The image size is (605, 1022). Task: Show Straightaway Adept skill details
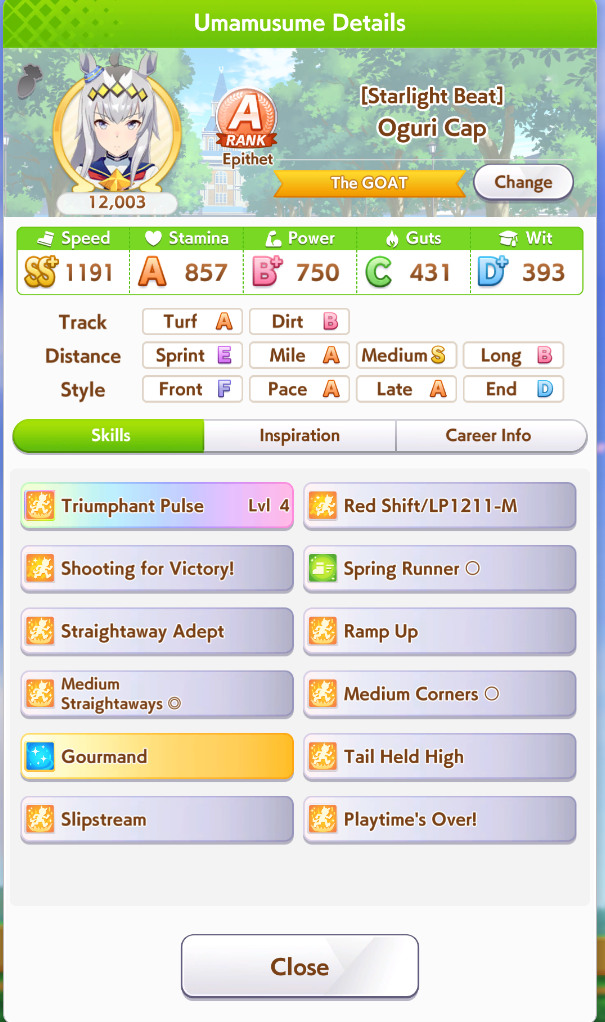[x=157, y=632]
